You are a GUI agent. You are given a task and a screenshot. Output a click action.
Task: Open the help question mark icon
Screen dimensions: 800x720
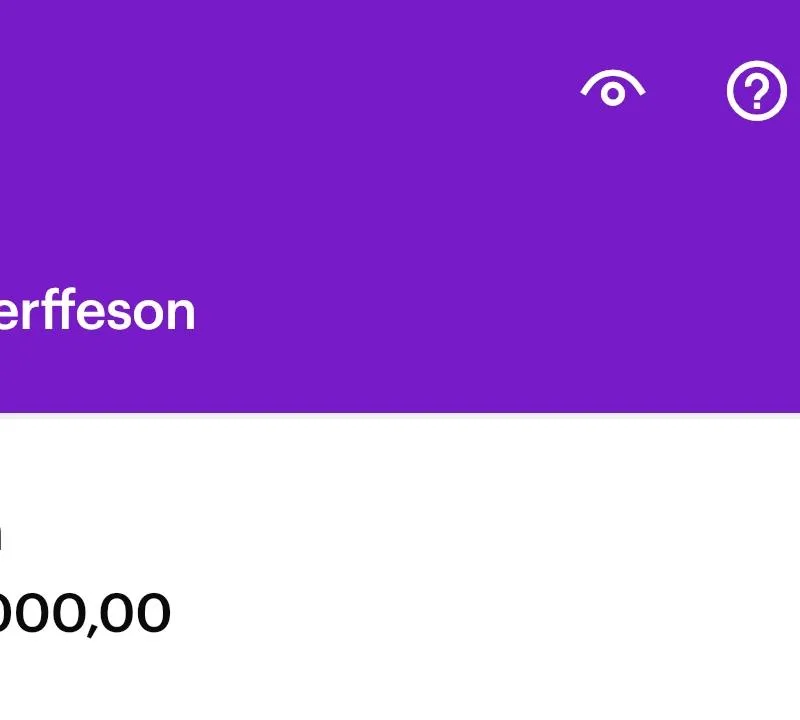click(x=757, y=91)
